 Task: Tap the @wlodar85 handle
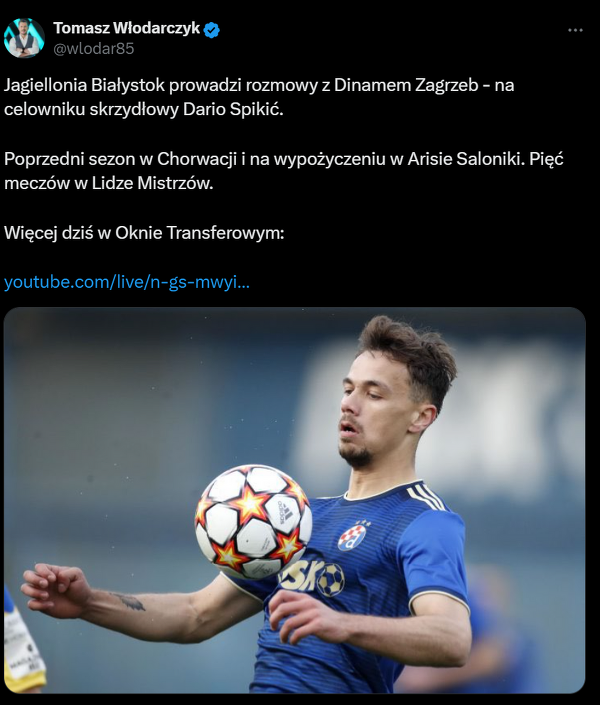93,48
